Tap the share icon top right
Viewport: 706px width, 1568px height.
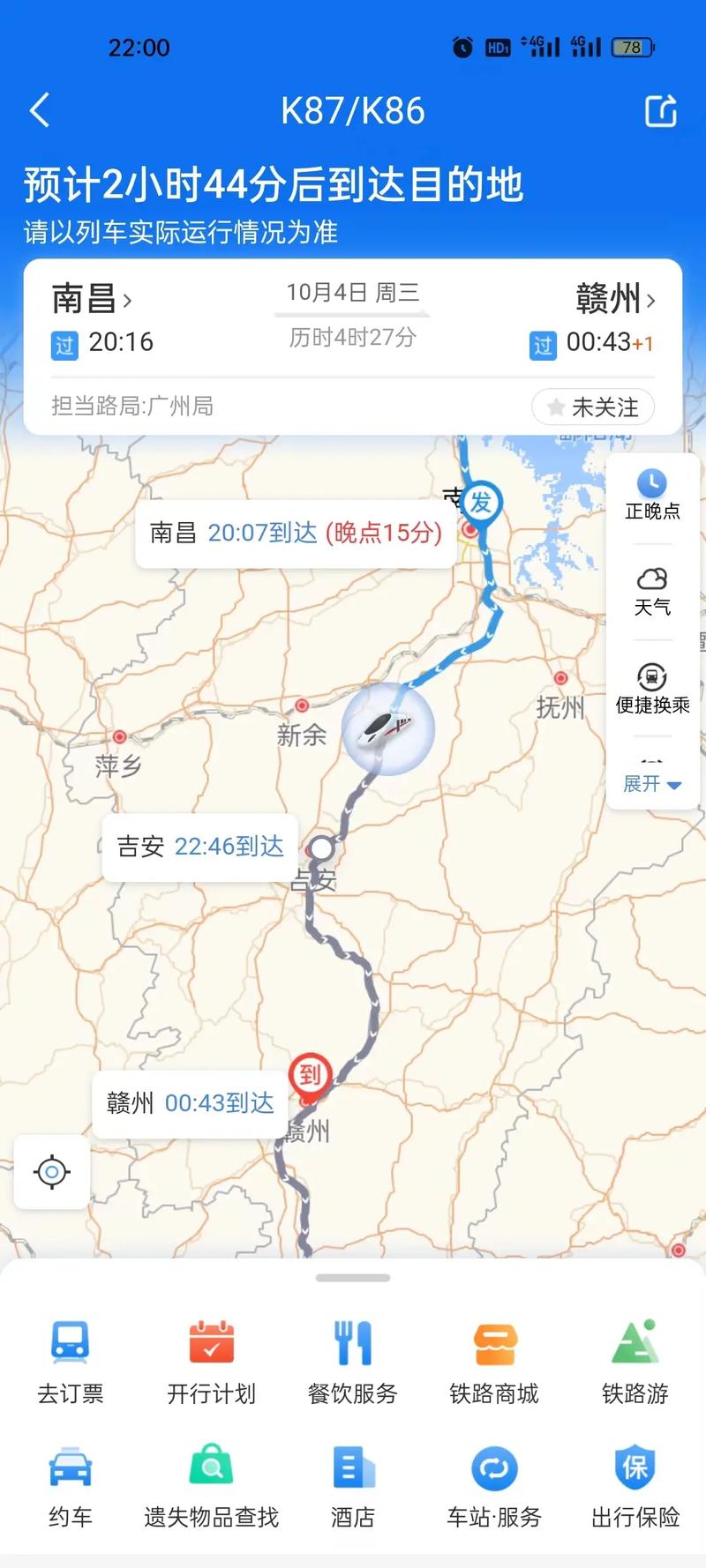click(x=660, y=111)
